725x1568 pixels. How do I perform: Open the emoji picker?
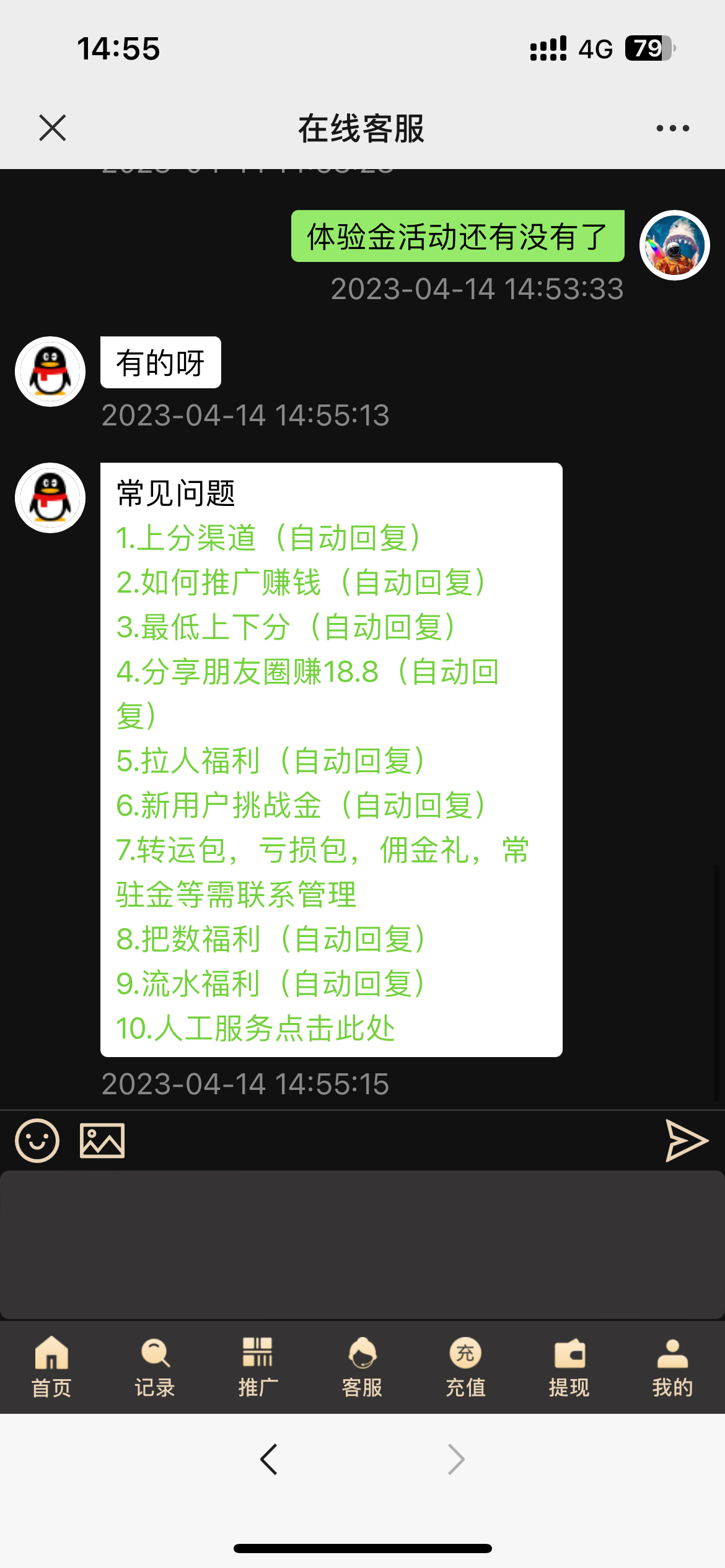point(37,1140)
